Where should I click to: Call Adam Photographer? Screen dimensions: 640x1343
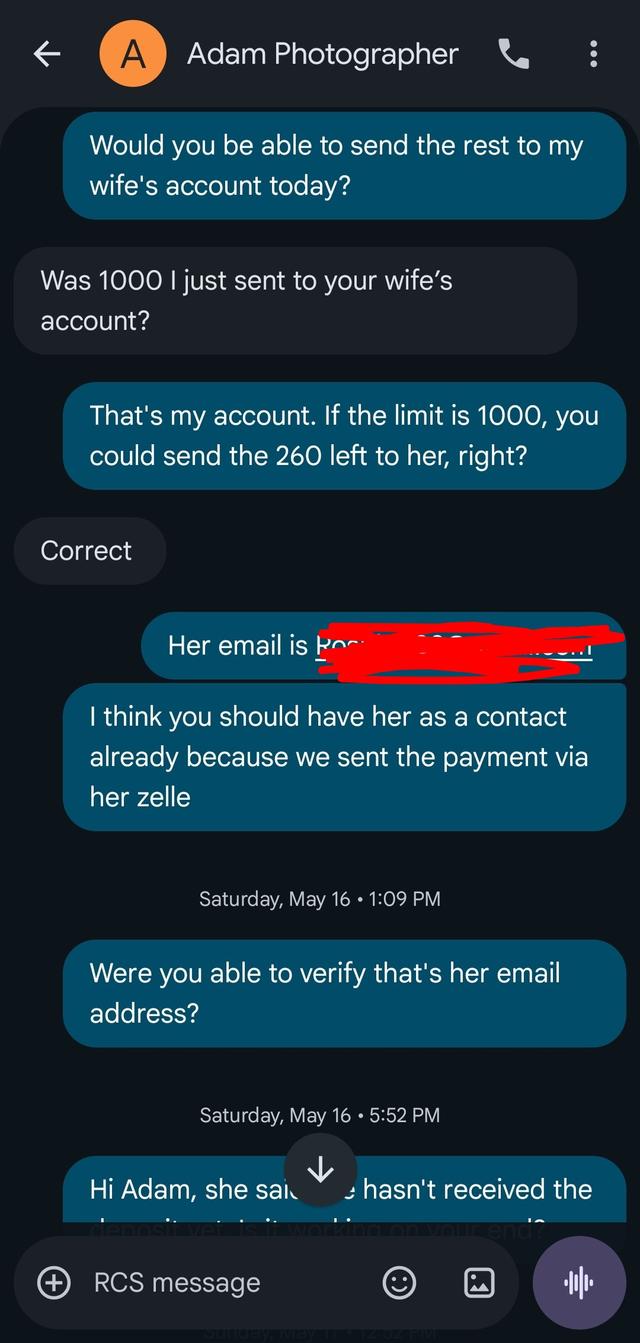pos(514,54)
